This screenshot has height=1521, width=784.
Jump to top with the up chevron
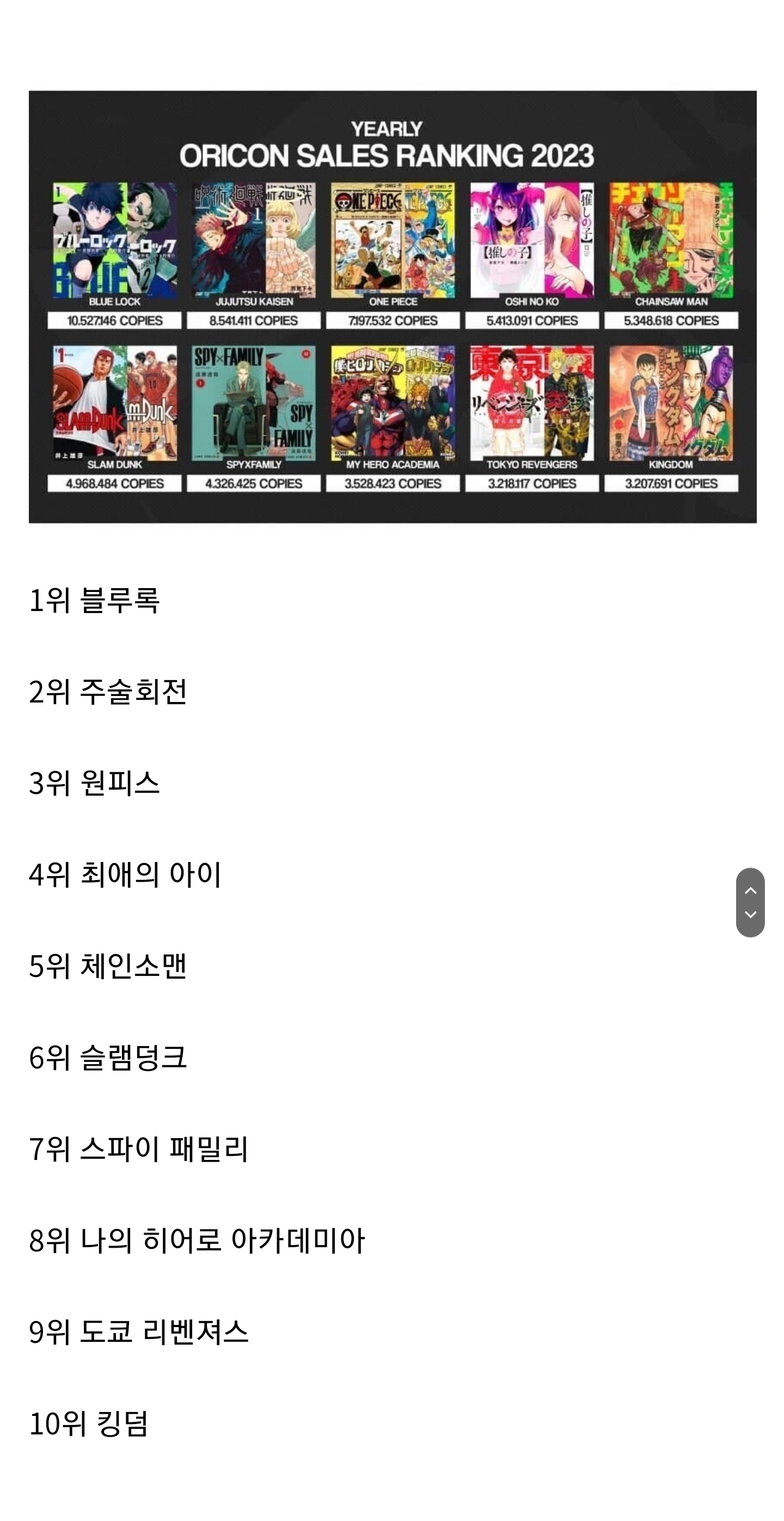tap(750, 890)
